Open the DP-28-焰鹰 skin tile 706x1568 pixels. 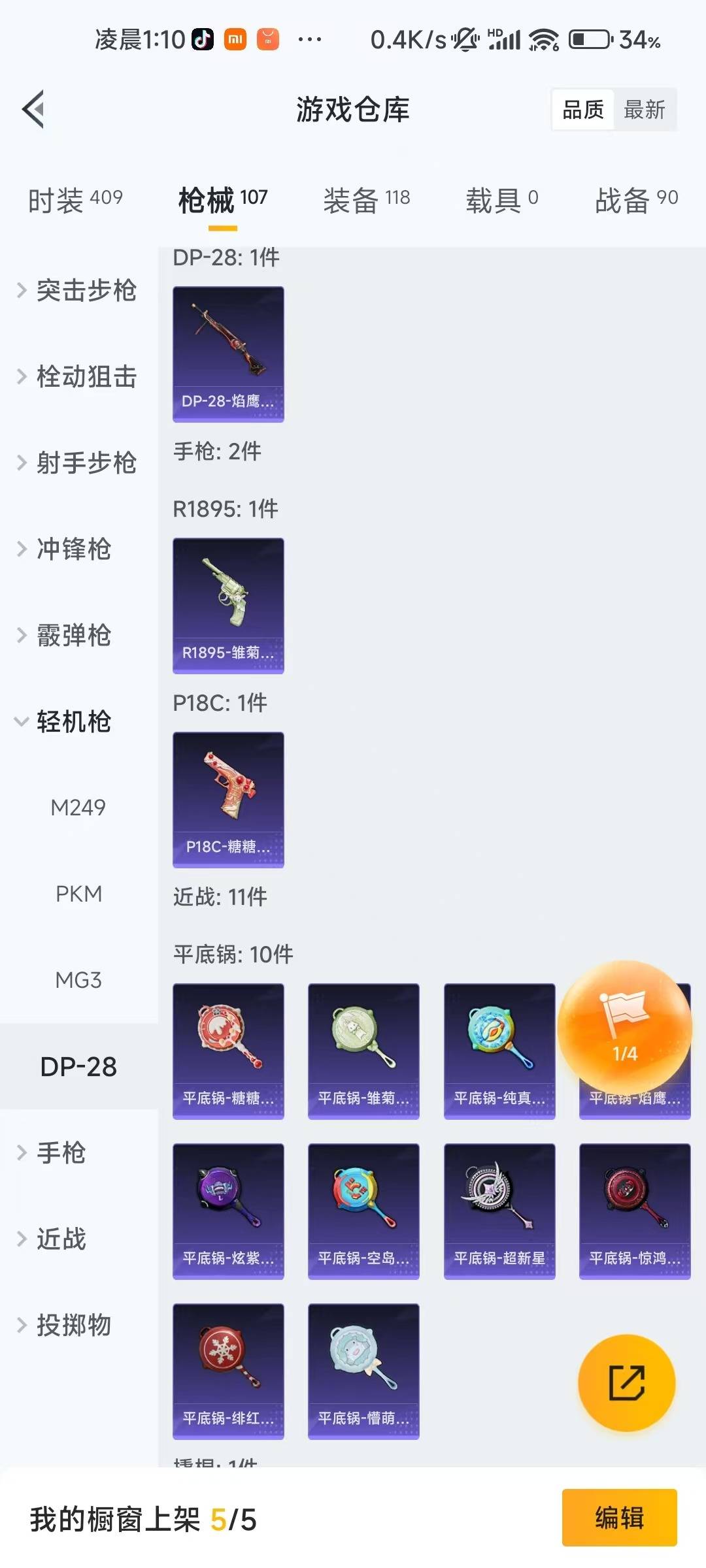coord(228,353)
